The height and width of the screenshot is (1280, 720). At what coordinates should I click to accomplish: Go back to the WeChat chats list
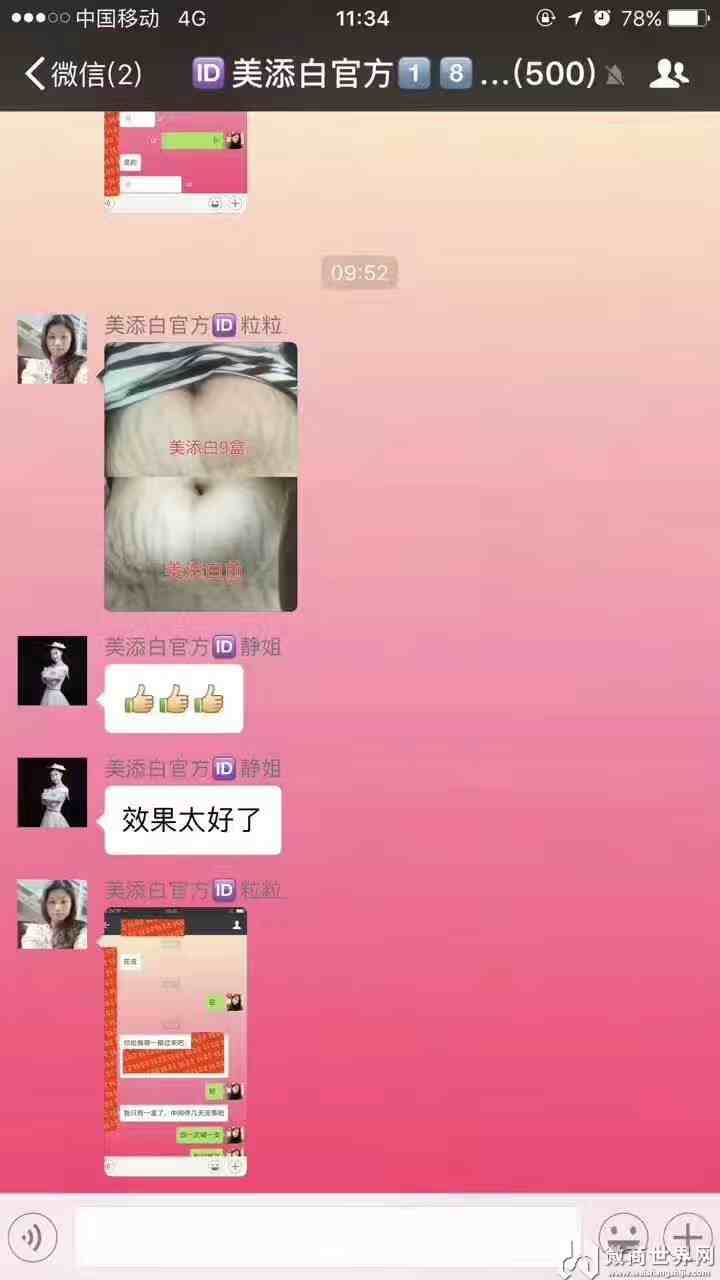pyautogui.click(x=82, y=74)
